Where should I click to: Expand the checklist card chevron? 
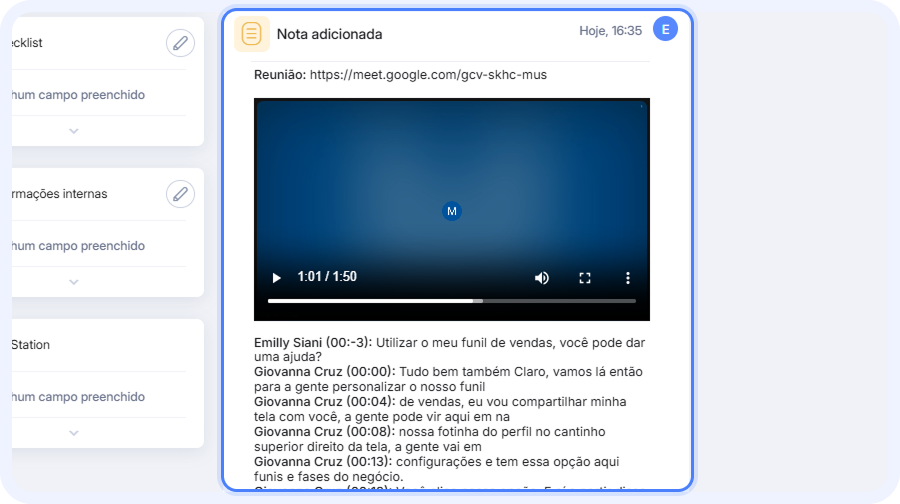[x=73, y=131]
